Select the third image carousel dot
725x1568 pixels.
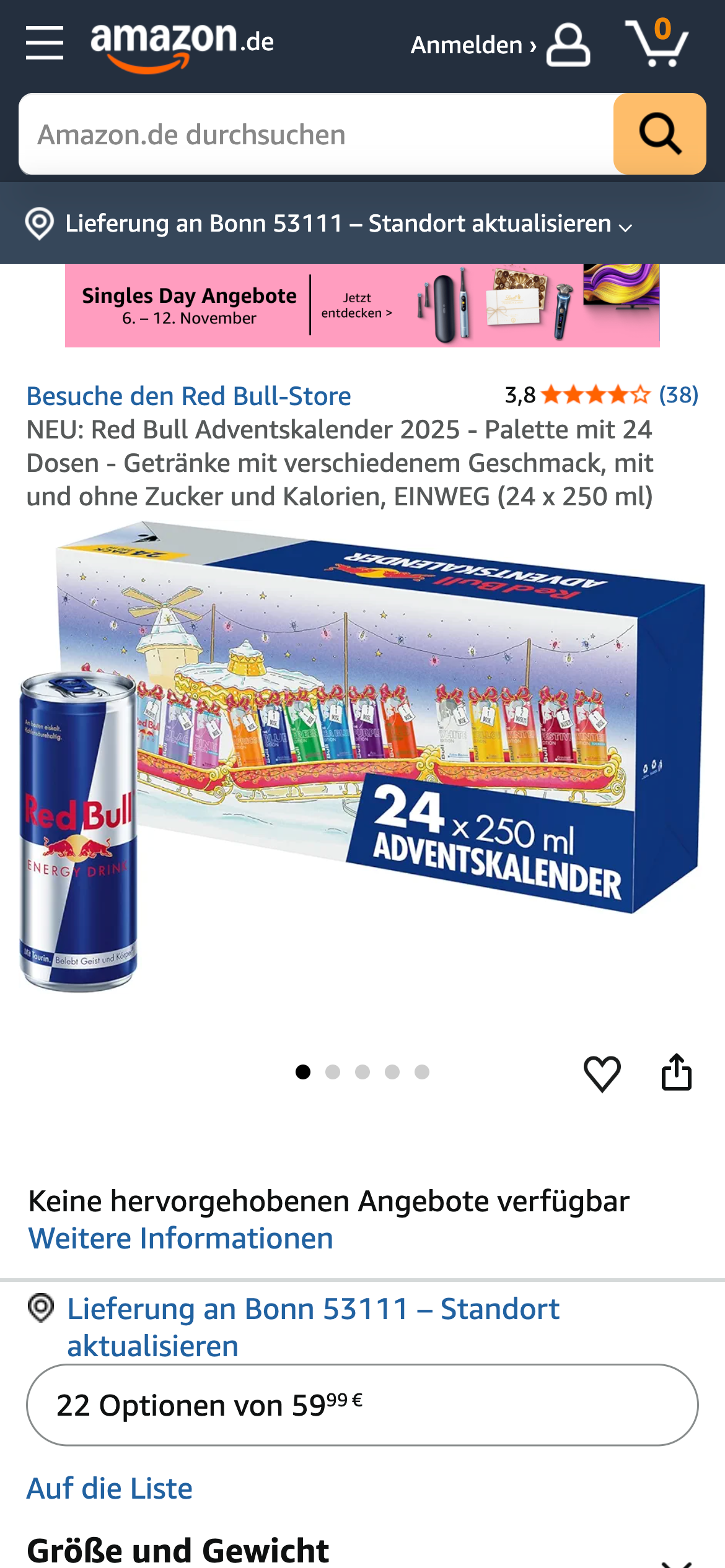coord(362,1073)
